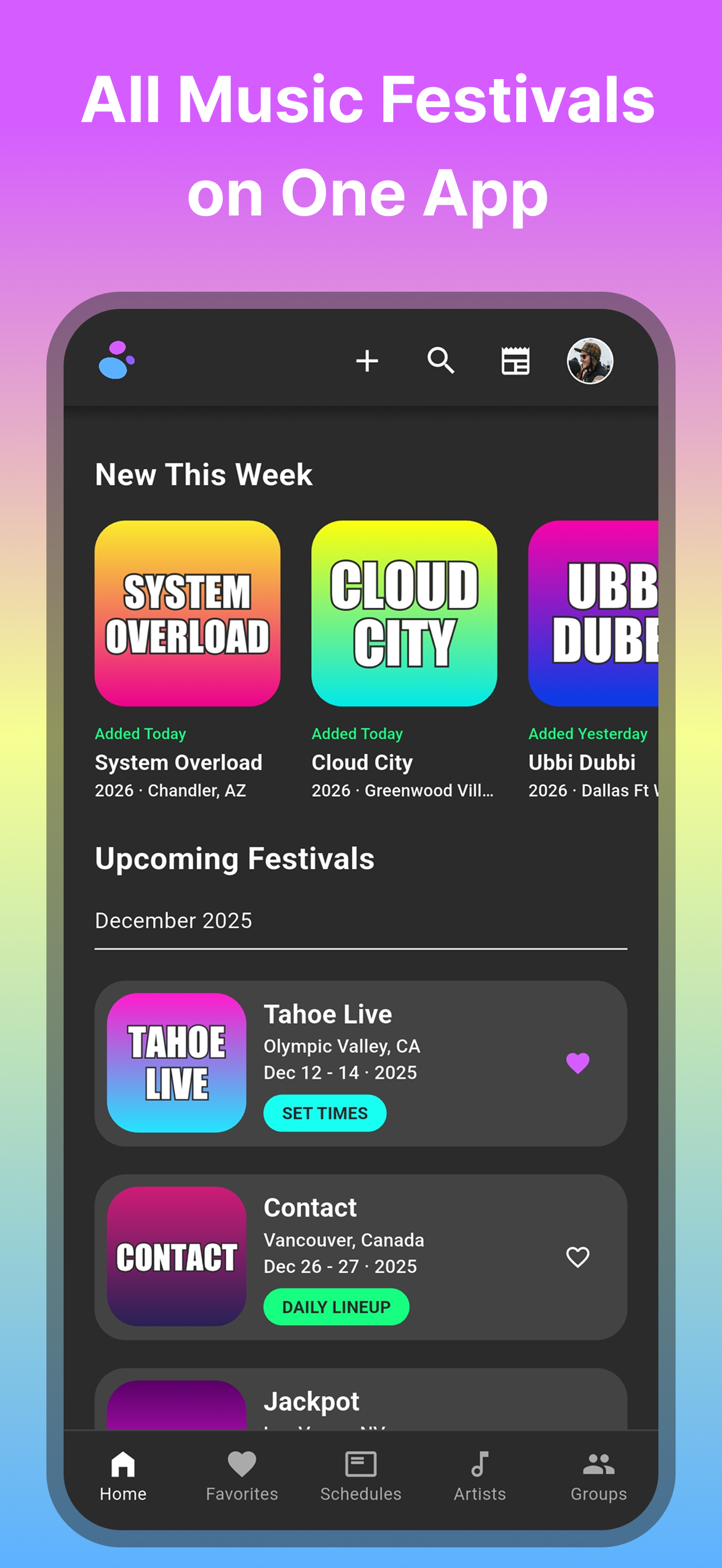Select the Schedules icon in bottom navigation

tap(360, 1467)
